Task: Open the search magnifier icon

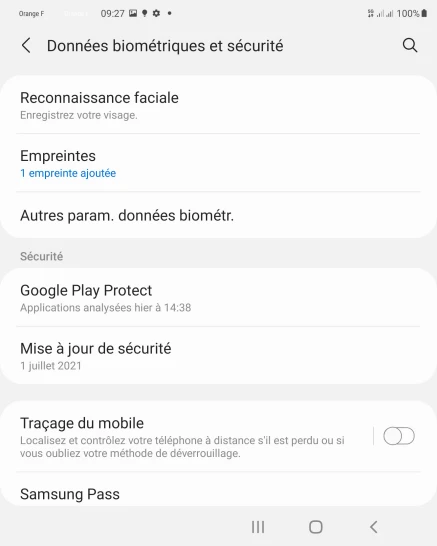Action: click(x=410, y=45)
